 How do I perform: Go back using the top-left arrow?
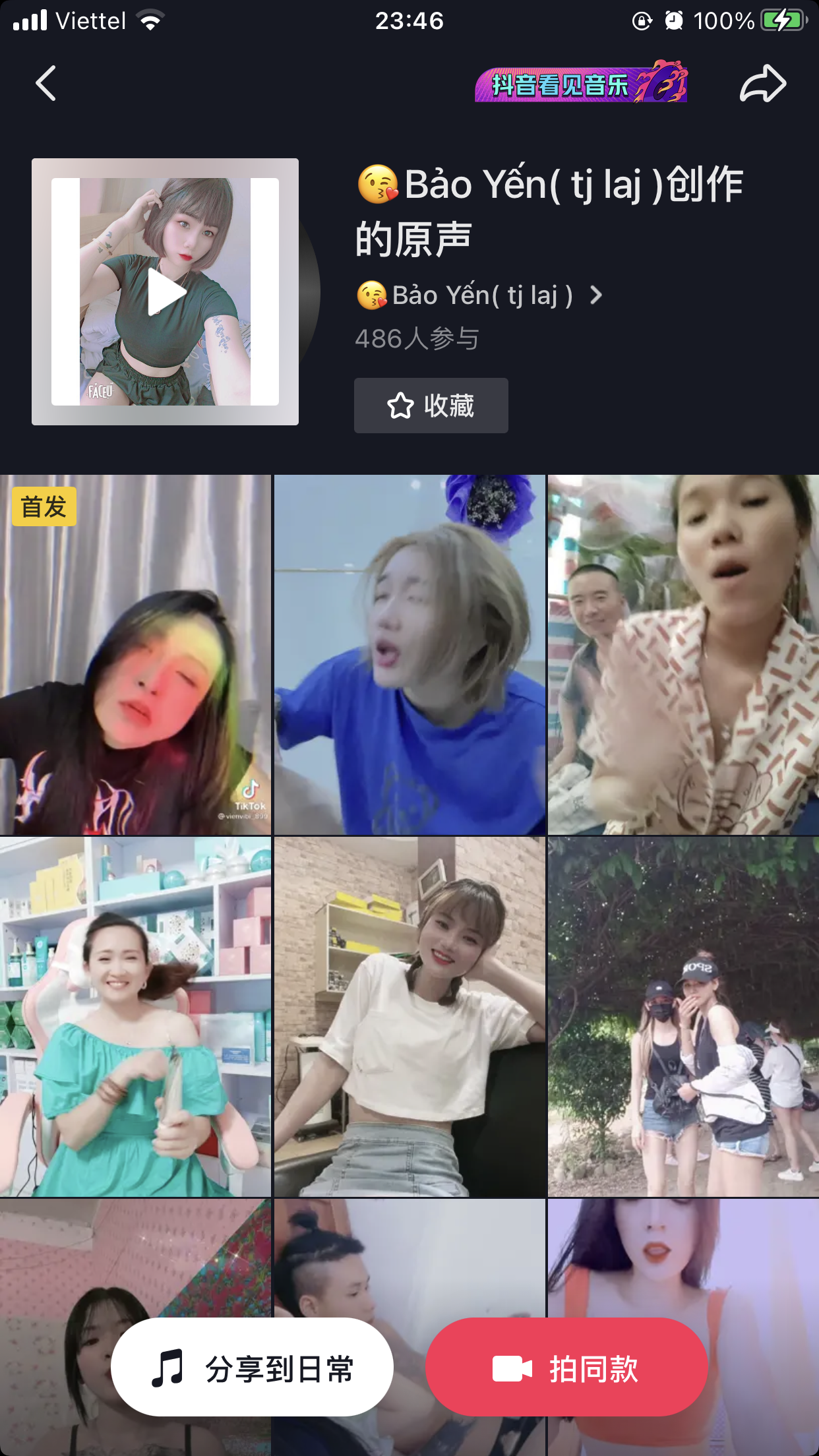pos(45,84)
